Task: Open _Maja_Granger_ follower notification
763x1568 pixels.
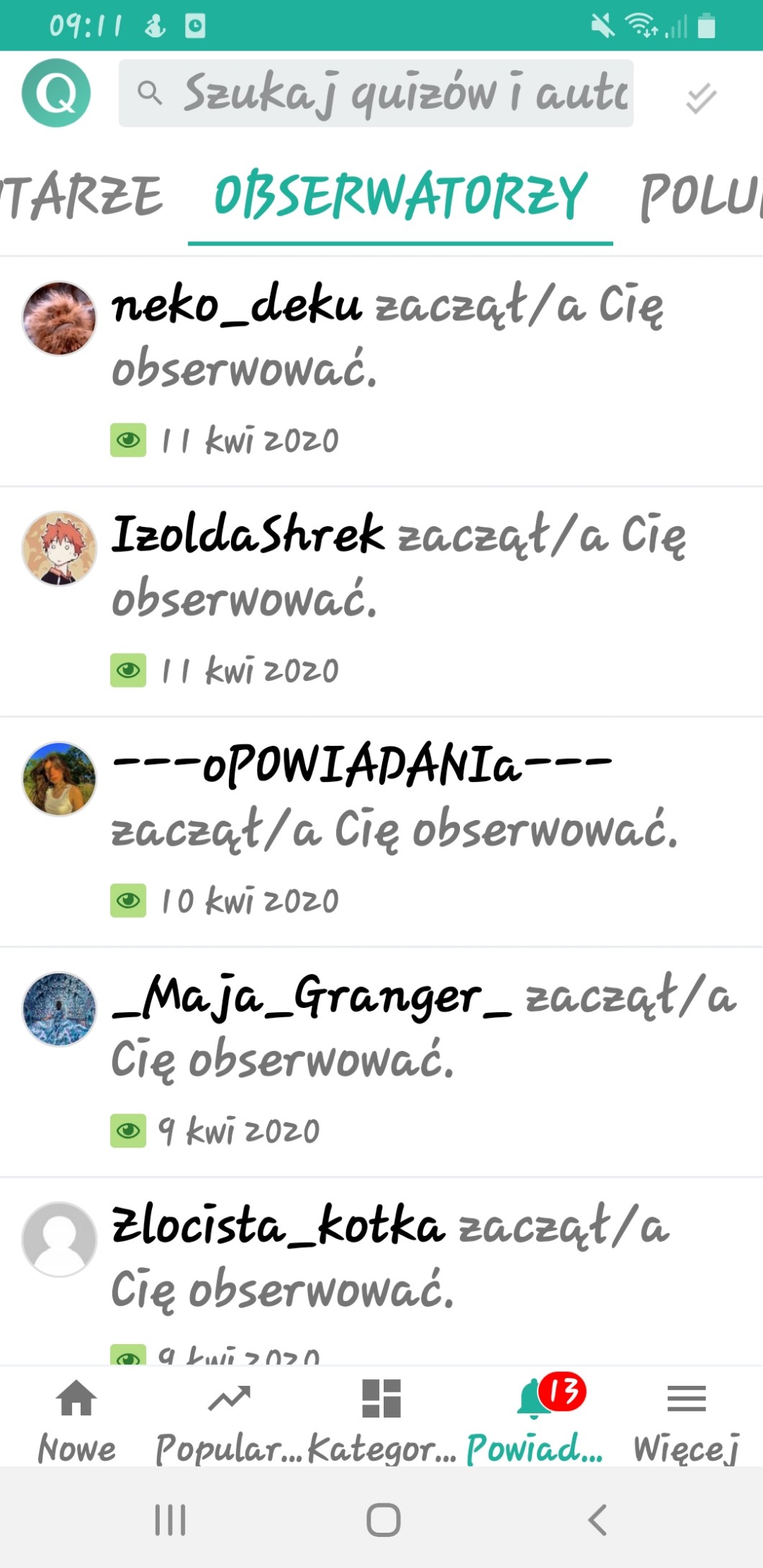Action: [x=425, y=1028]
